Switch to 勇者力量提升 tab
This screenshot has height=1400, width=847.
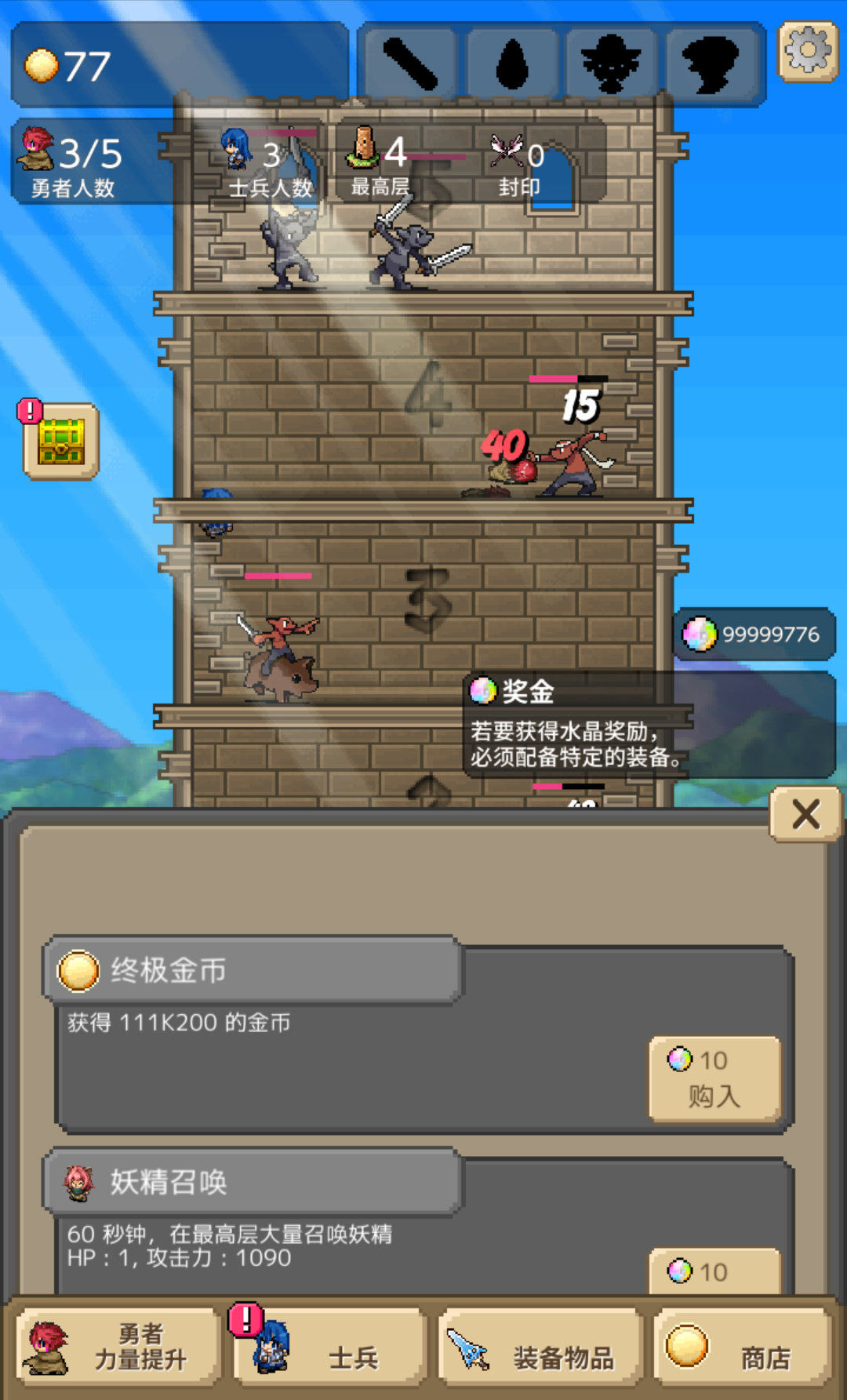[116, 1347]
